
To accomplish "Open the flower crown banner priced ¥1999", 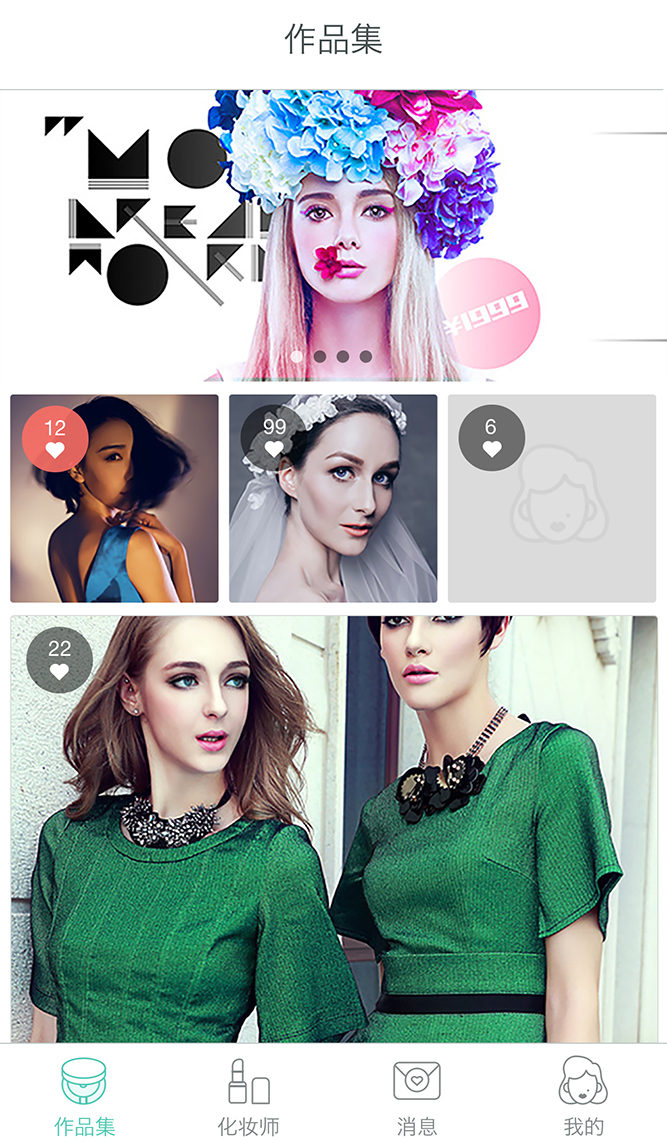I will tap(334, 235).
